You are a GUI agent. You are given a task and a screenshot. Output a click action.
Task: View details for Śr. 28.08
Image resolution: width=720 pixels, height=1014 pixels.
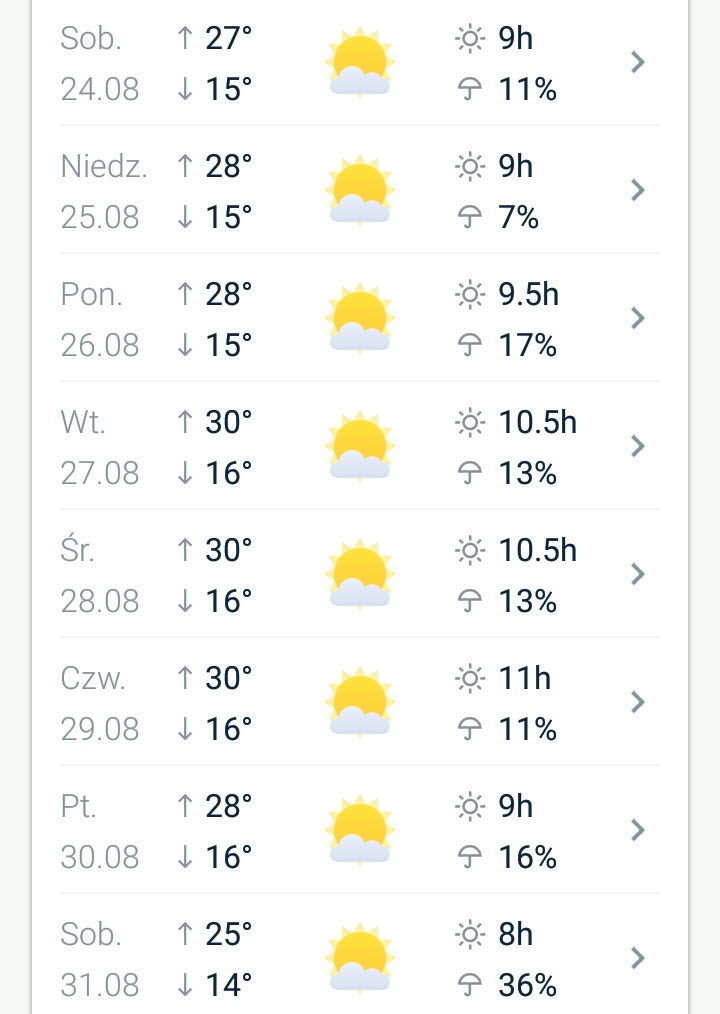click(x=360, y=574)
